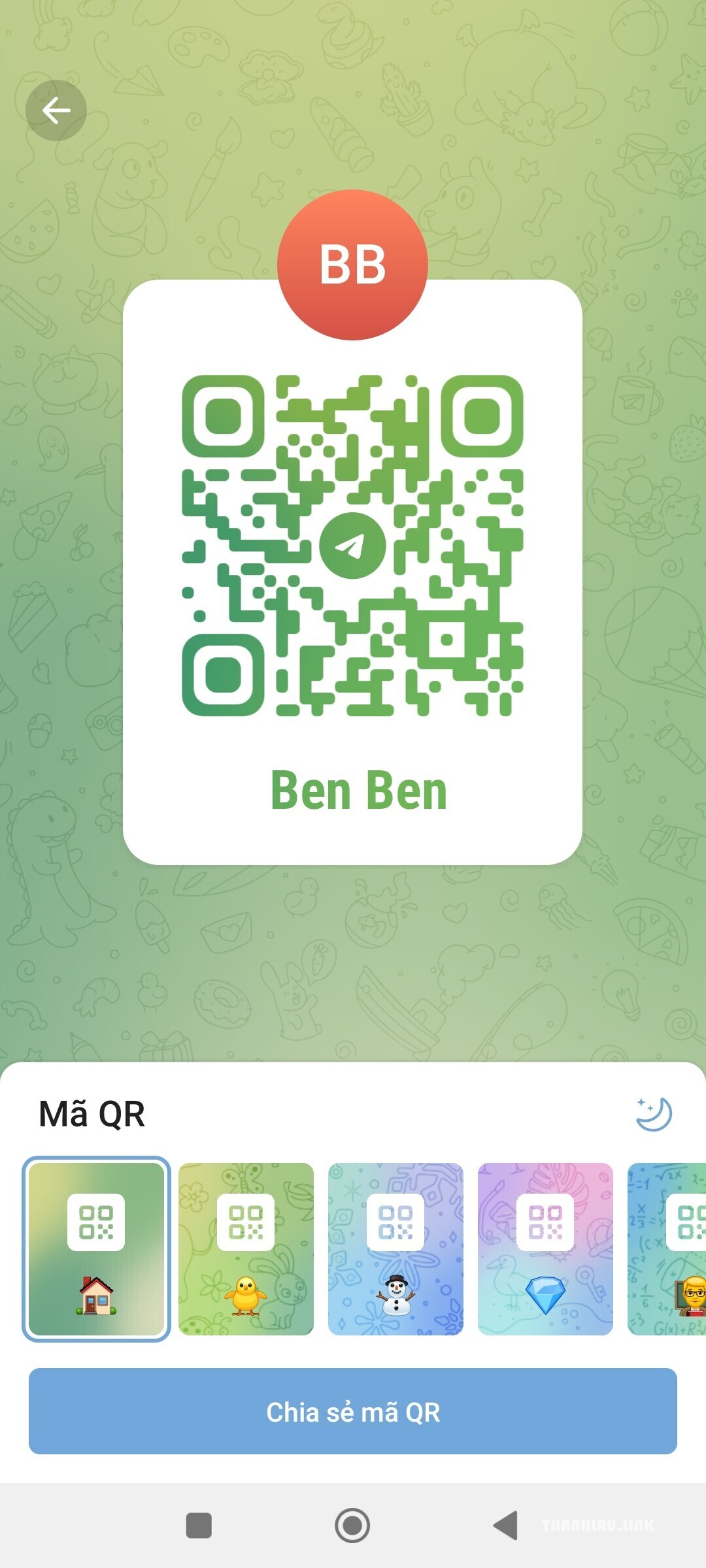Image resolution: width=706 pixels, height=1568 pixels.
Task: Pick the snowman QR theme
Action: pos(395,1249)
